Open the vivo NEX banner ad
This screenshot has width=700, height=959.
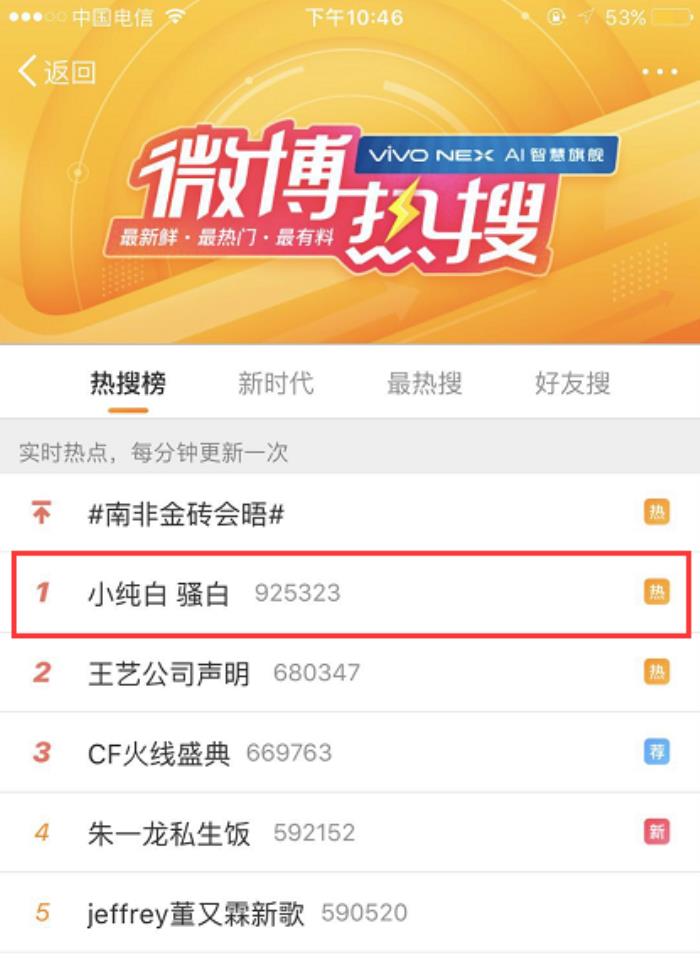pyautogui.click(x=488, y=155)
